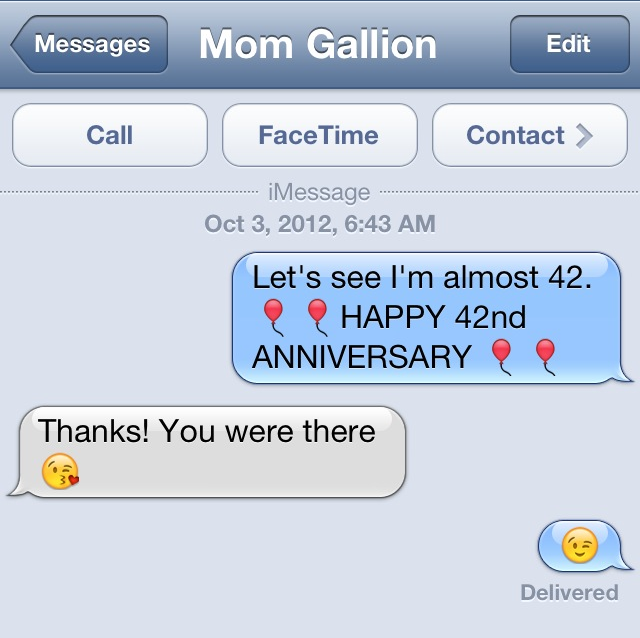Call Mom Gallion
Screen dimensions: 640x638
coord(109,135)
